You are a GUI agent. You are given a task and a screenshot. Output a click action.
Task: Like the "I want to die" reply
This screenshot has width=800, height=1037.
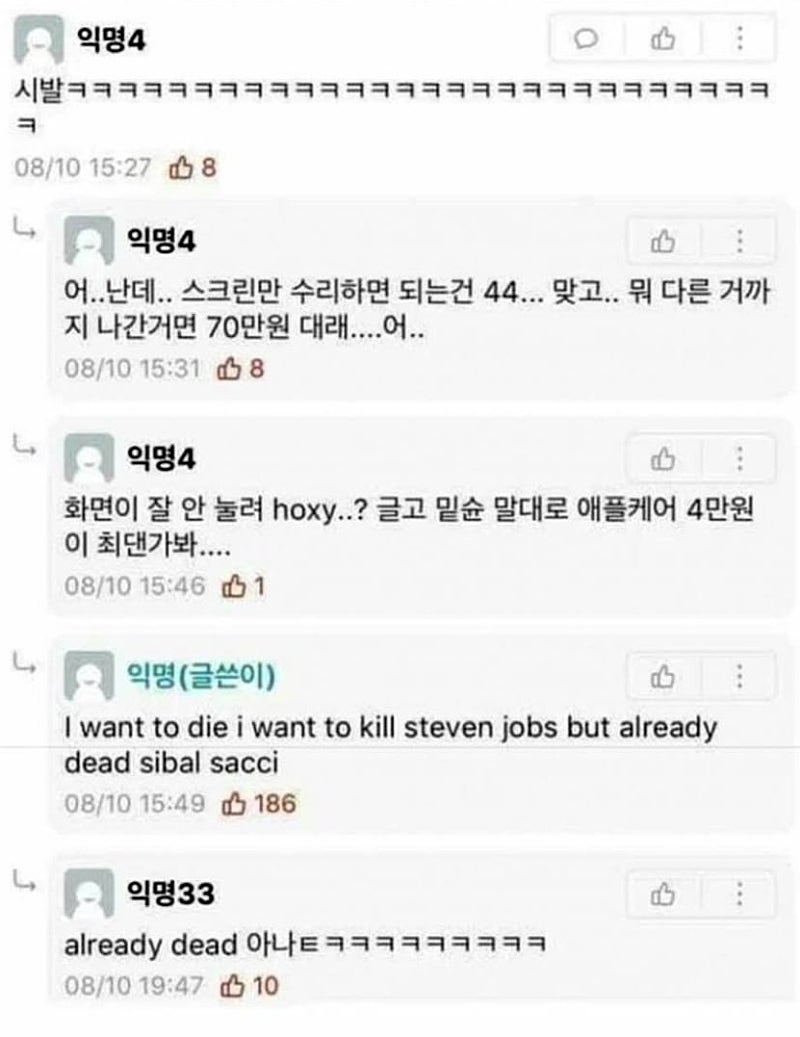pos(663,676)
